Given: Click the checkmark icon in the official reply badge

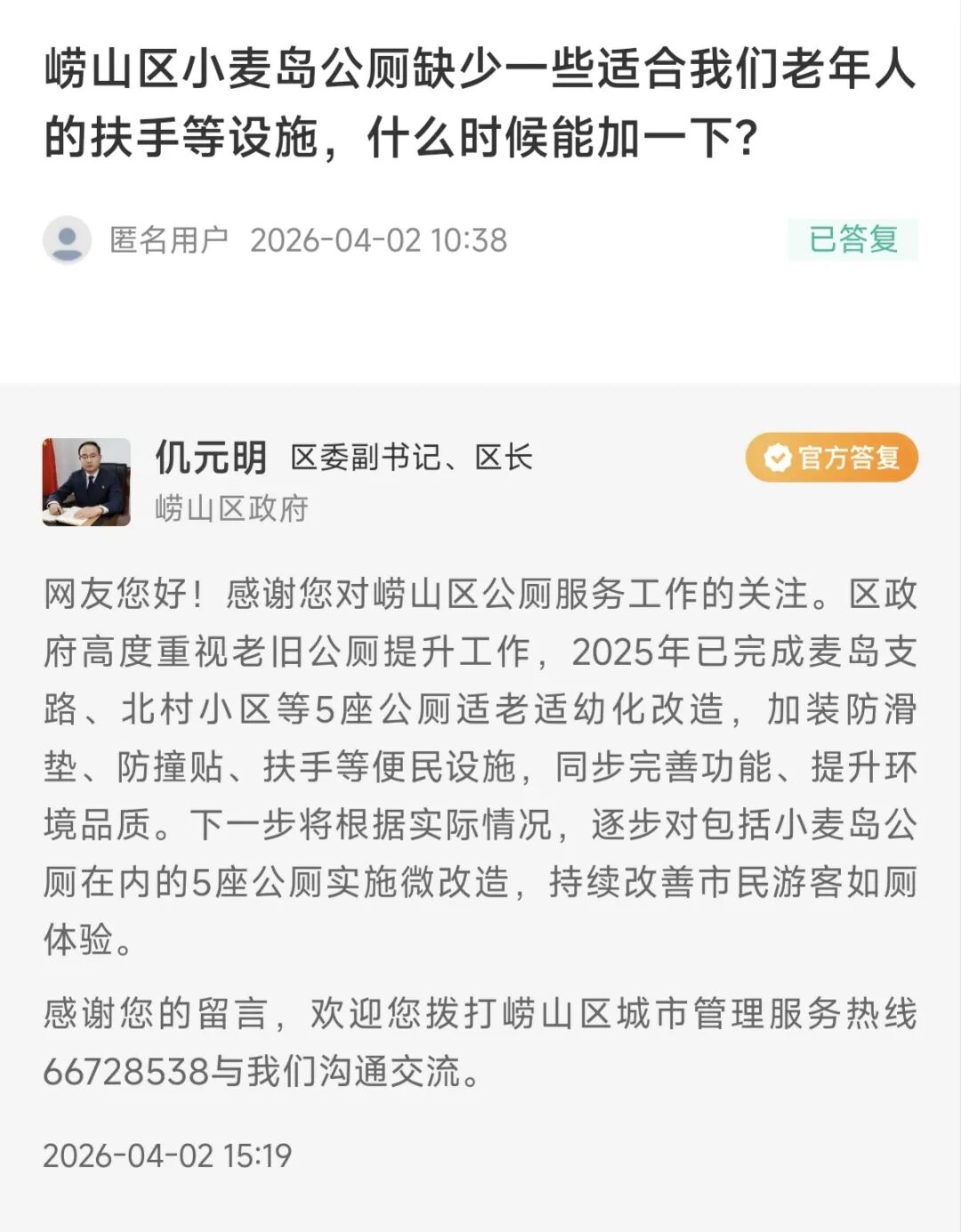Looking at the screenshot, I should pos(776,458).
